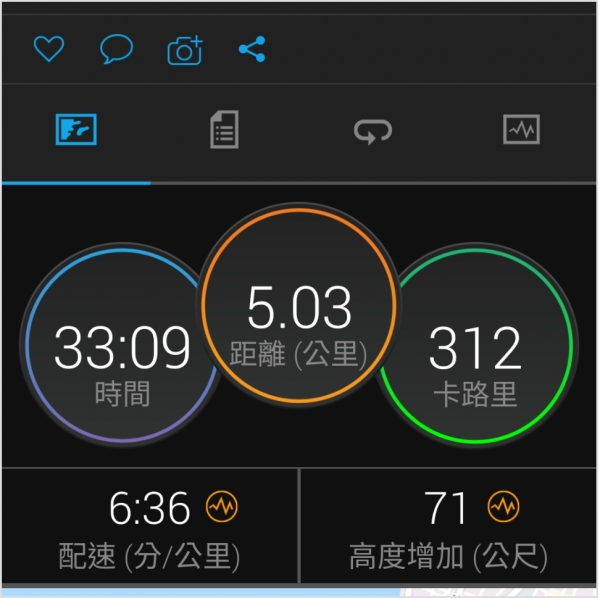Switch to the charts tab

tap(521, 130)
